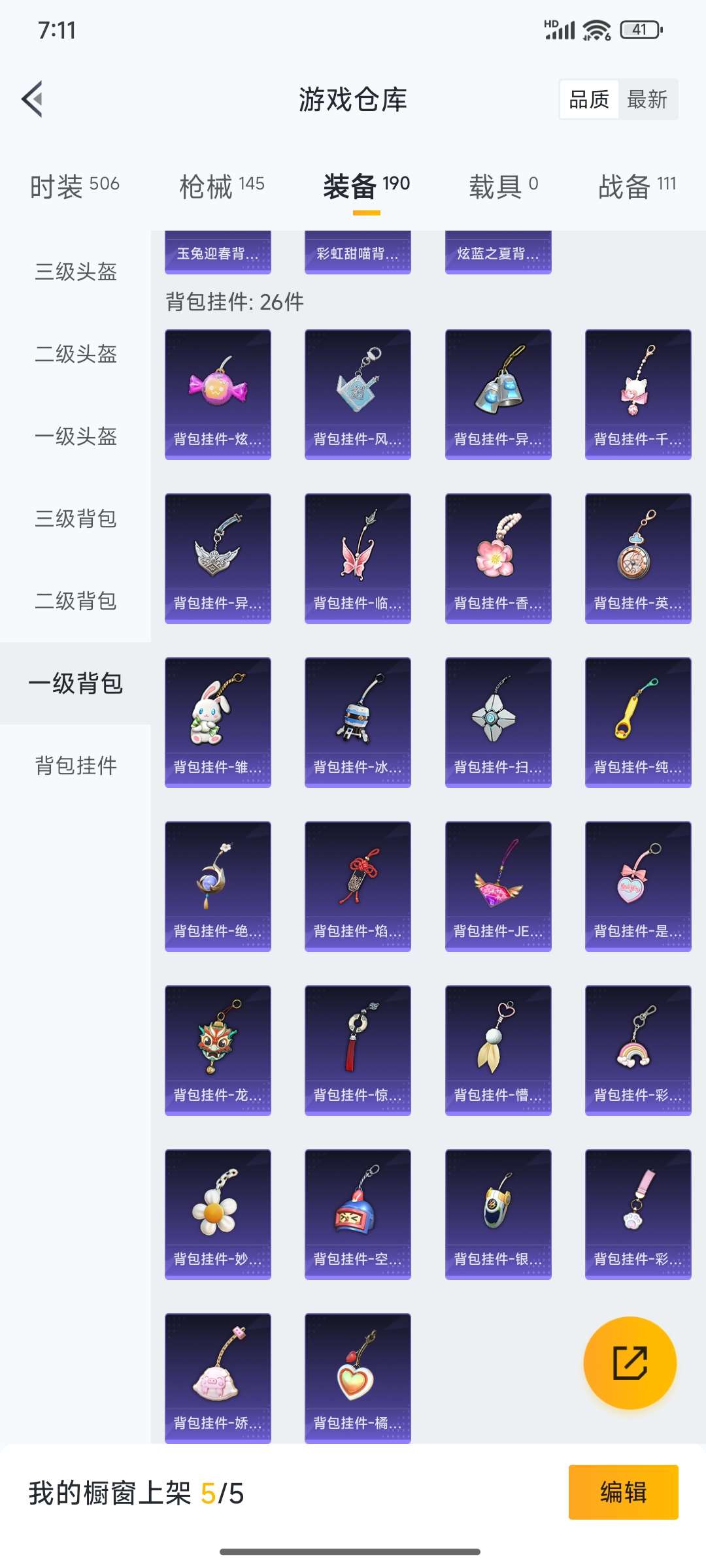Select 背包挂件 category in sidebar
The height and width of the screenshot is (1568, 706).
pyautogui.click(x=74, y=766)
